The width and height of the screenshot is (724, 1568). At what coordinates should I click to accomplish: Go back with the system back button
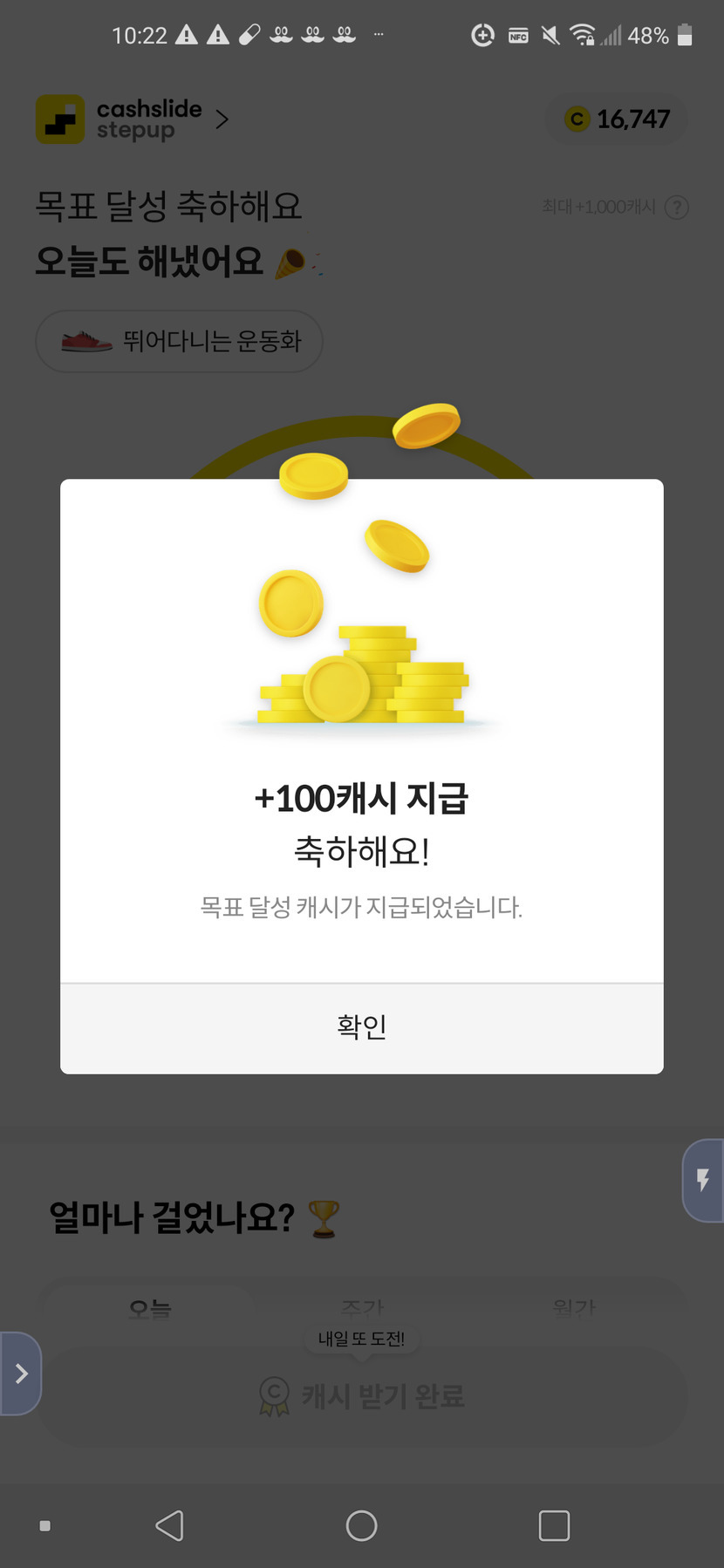click(x=169, y=1525)
